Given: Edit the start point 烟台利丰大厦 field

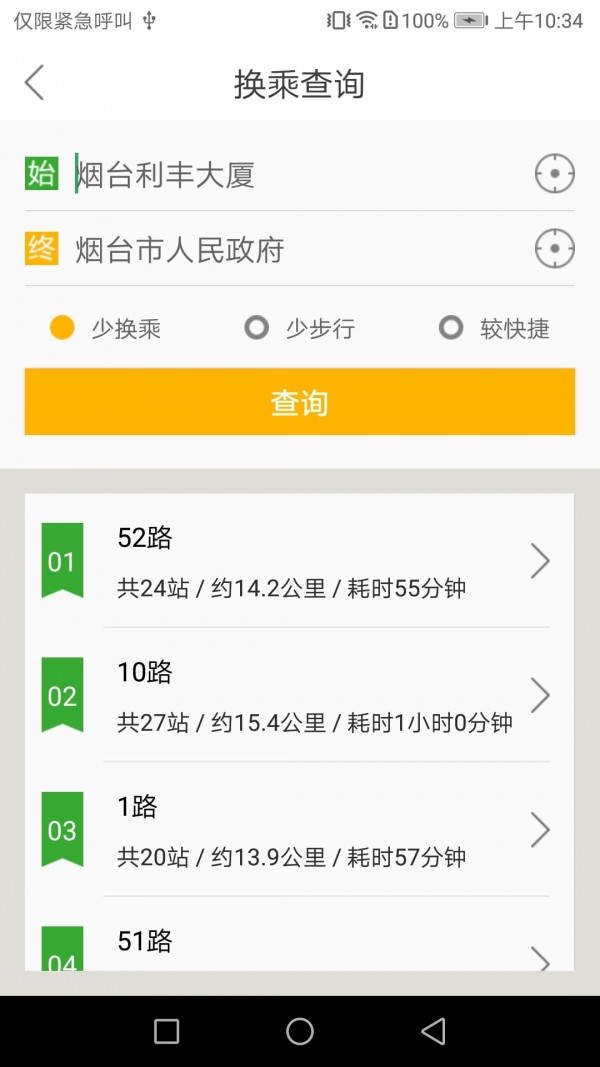Looking at the screenshot, I should (x=290, y=175).
